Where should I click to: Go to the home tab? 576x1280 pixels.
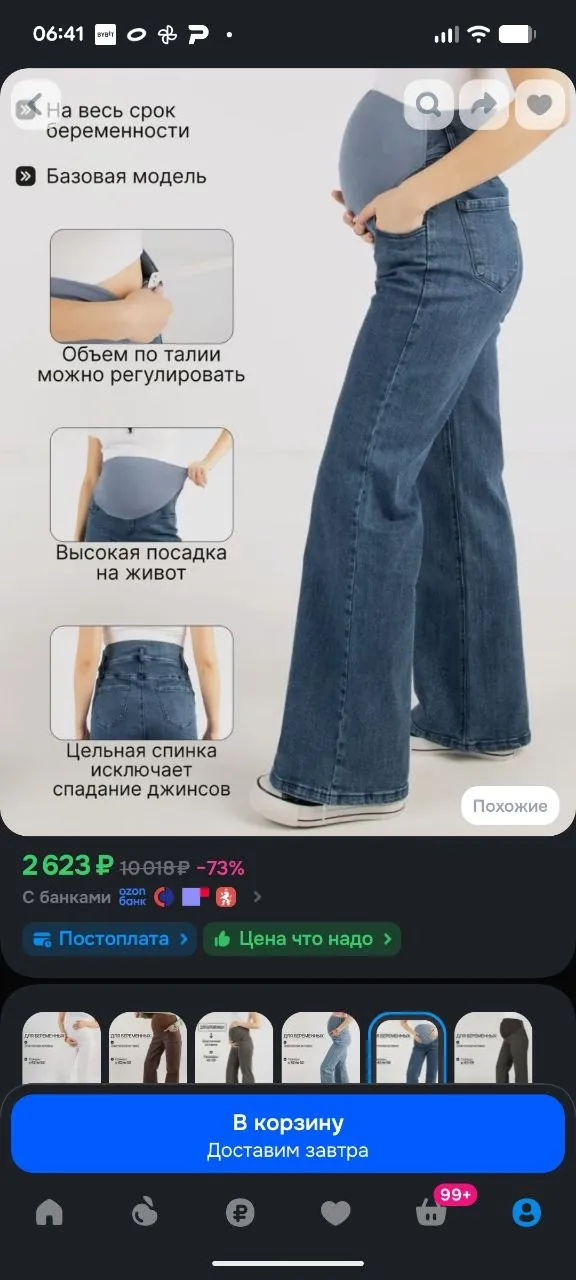(49, 1213)
